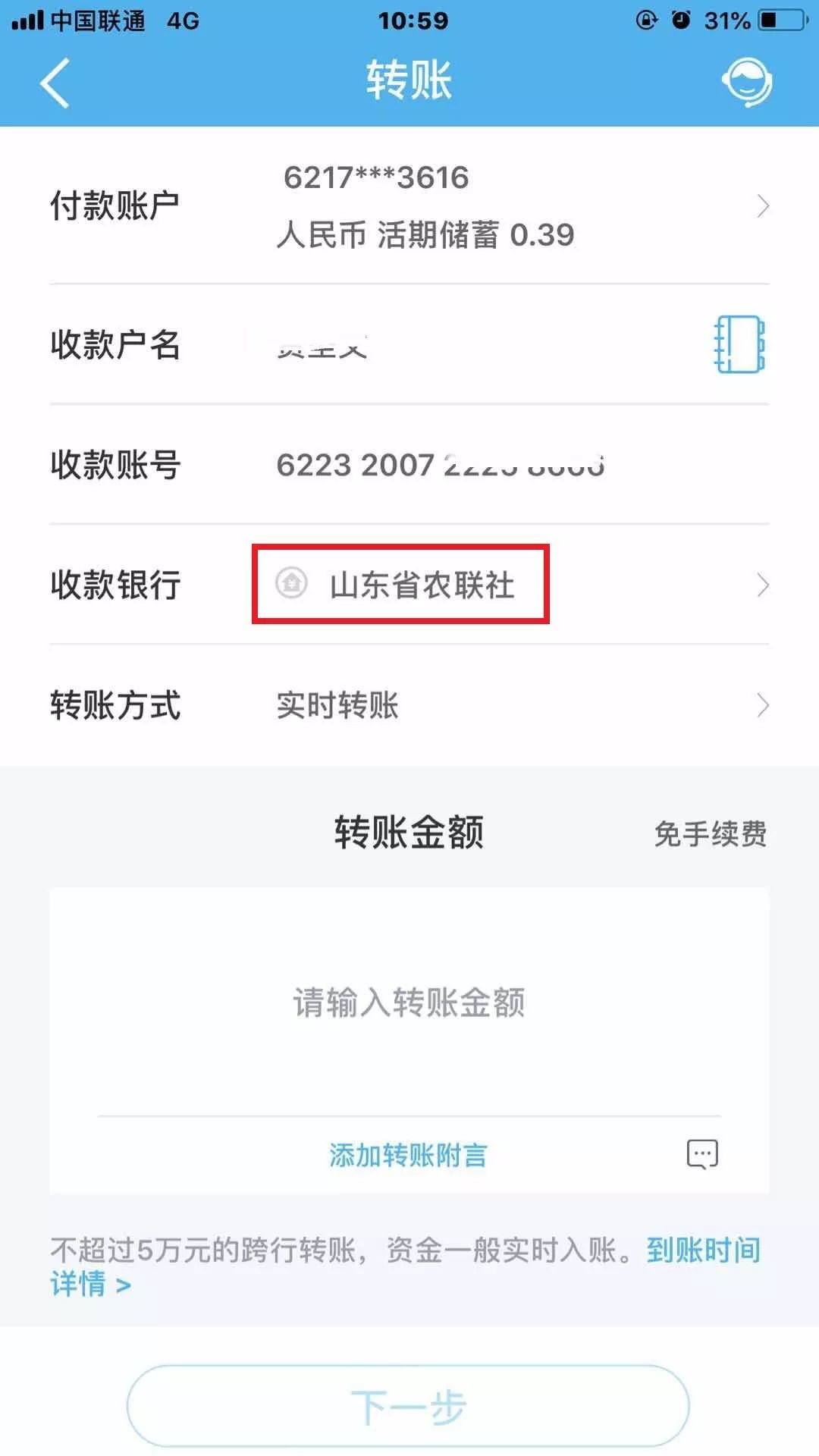Tap the message bubble icon near 添加转账附言
The height and width of the screenshot is (1456, 819).
(701, 1153)
